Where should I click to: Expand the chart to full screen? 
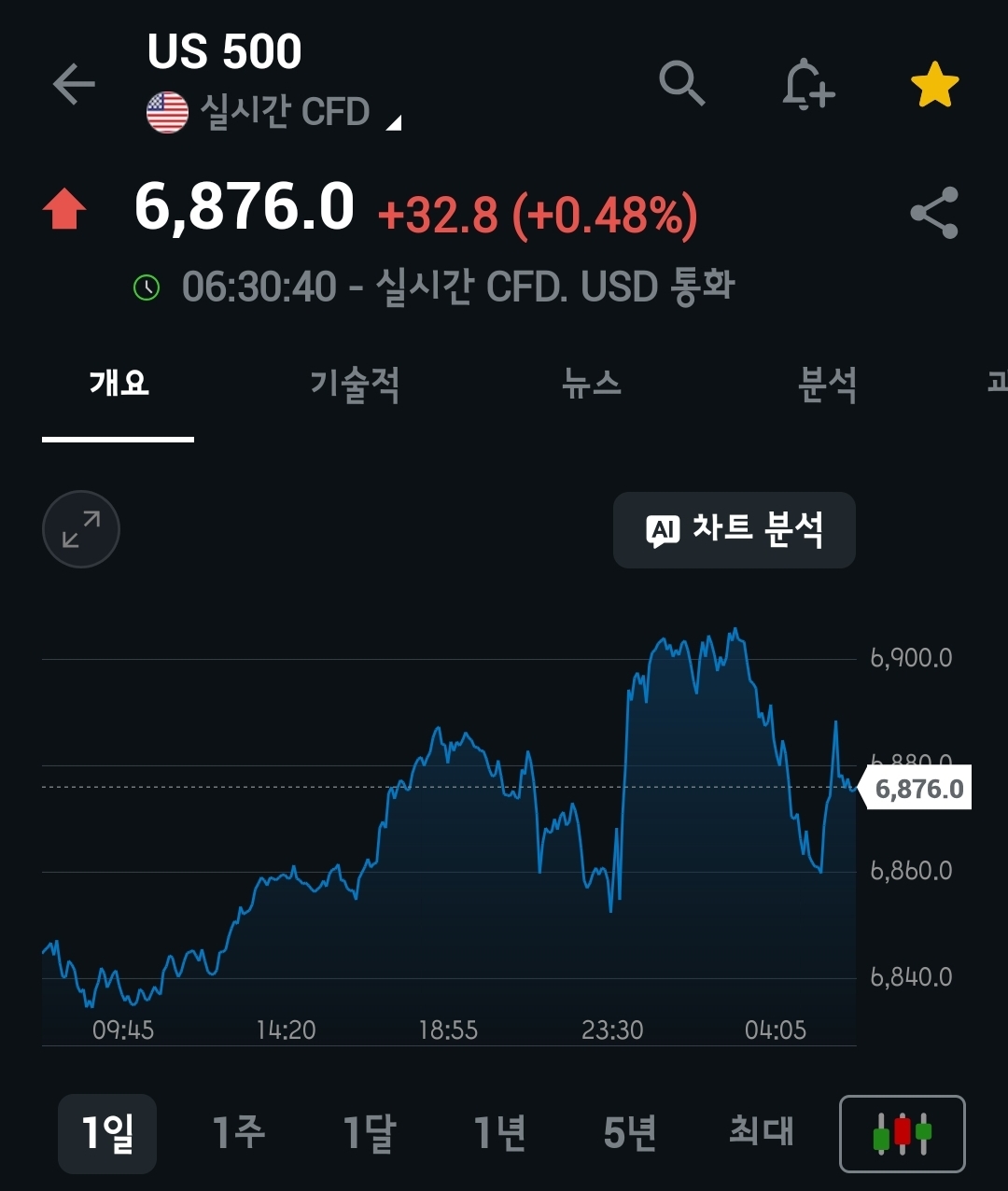(81, 529)
